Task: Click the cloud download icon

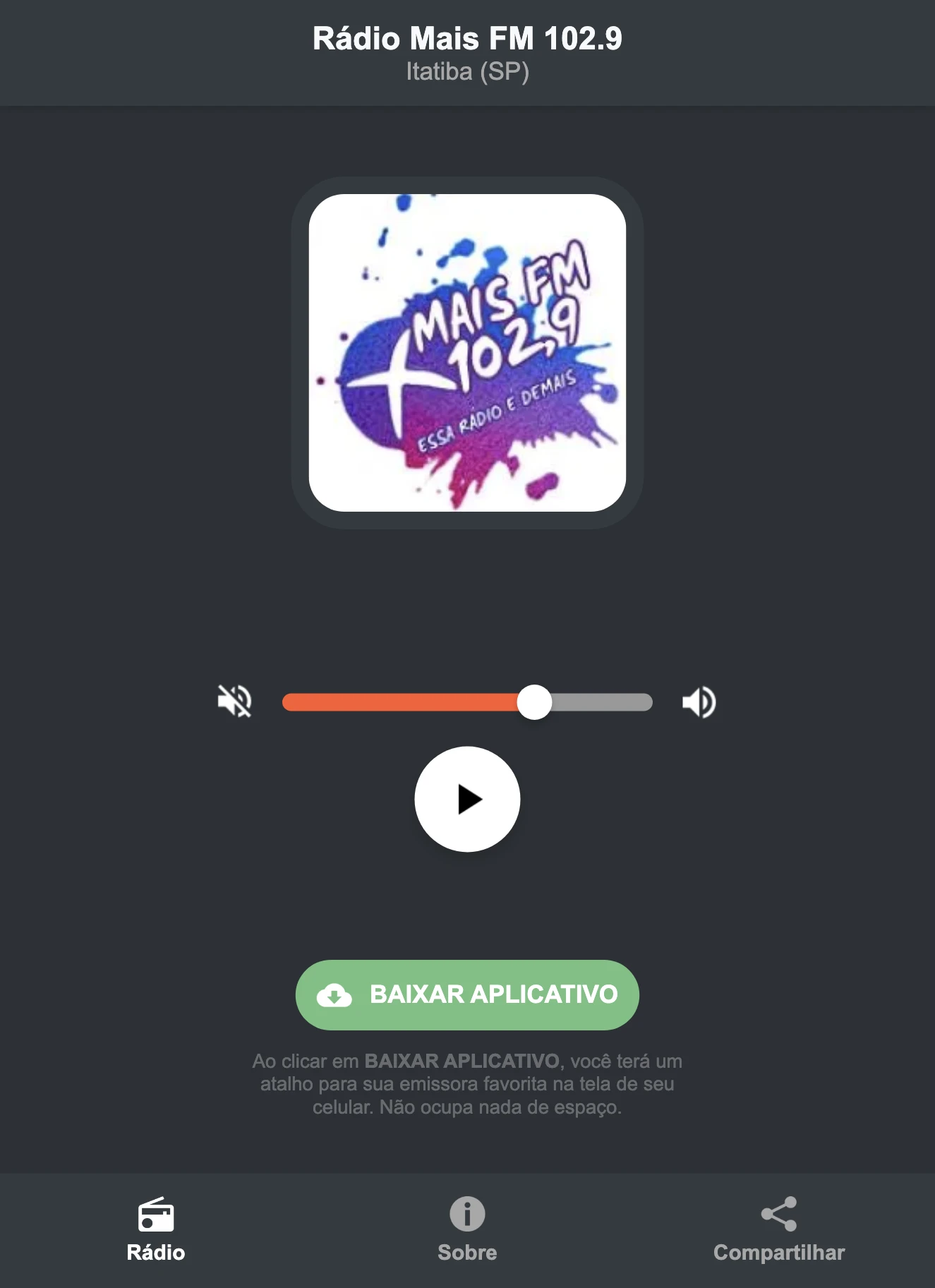Action: click(x=335, y=995)
